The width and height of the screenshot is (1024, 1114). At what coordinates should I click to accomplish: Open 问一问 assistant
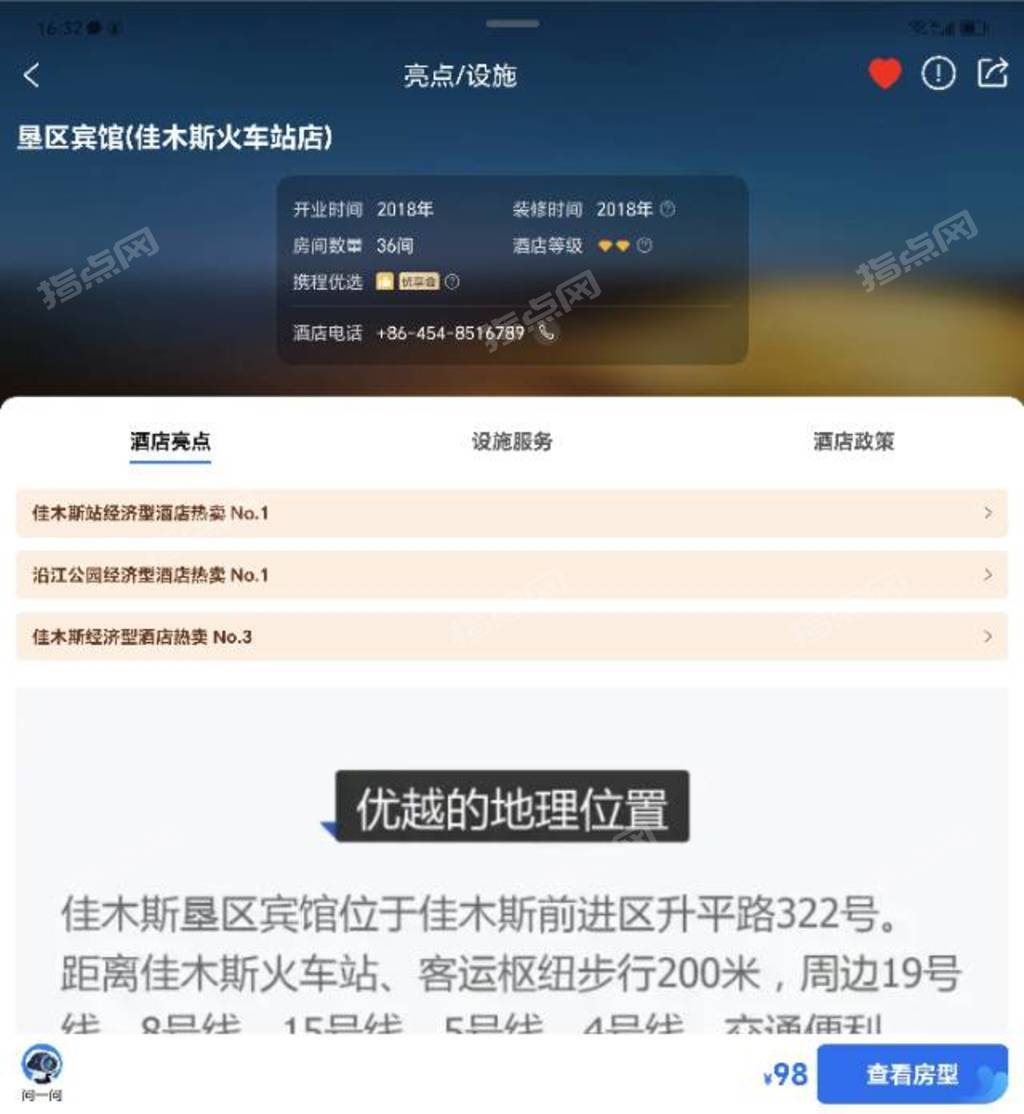41,1072
